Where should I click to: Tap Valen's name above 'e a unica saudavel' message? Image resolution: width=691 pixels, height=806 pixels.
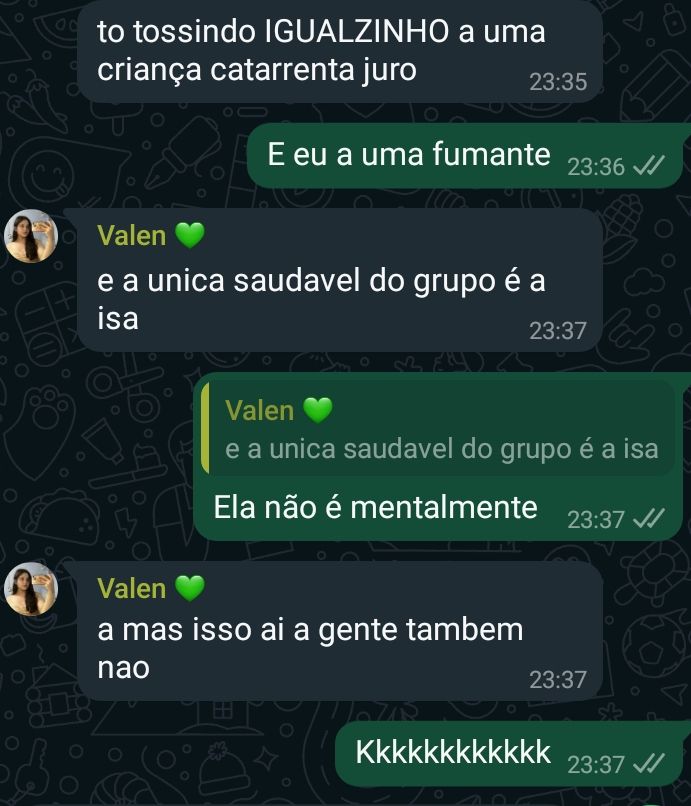click(x=132, y=236)
